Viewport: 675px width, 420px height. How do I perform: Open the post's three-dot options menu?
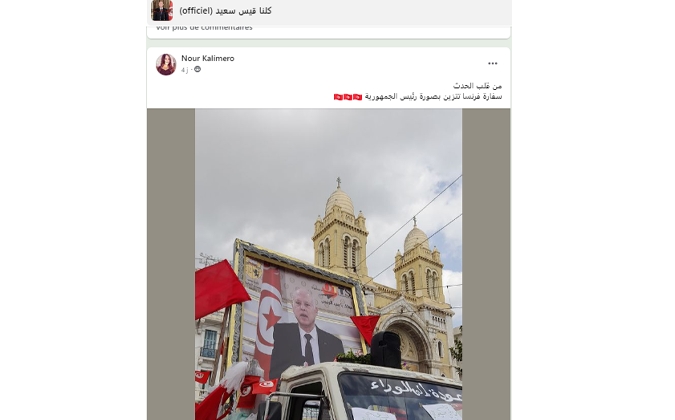(492, 63)
